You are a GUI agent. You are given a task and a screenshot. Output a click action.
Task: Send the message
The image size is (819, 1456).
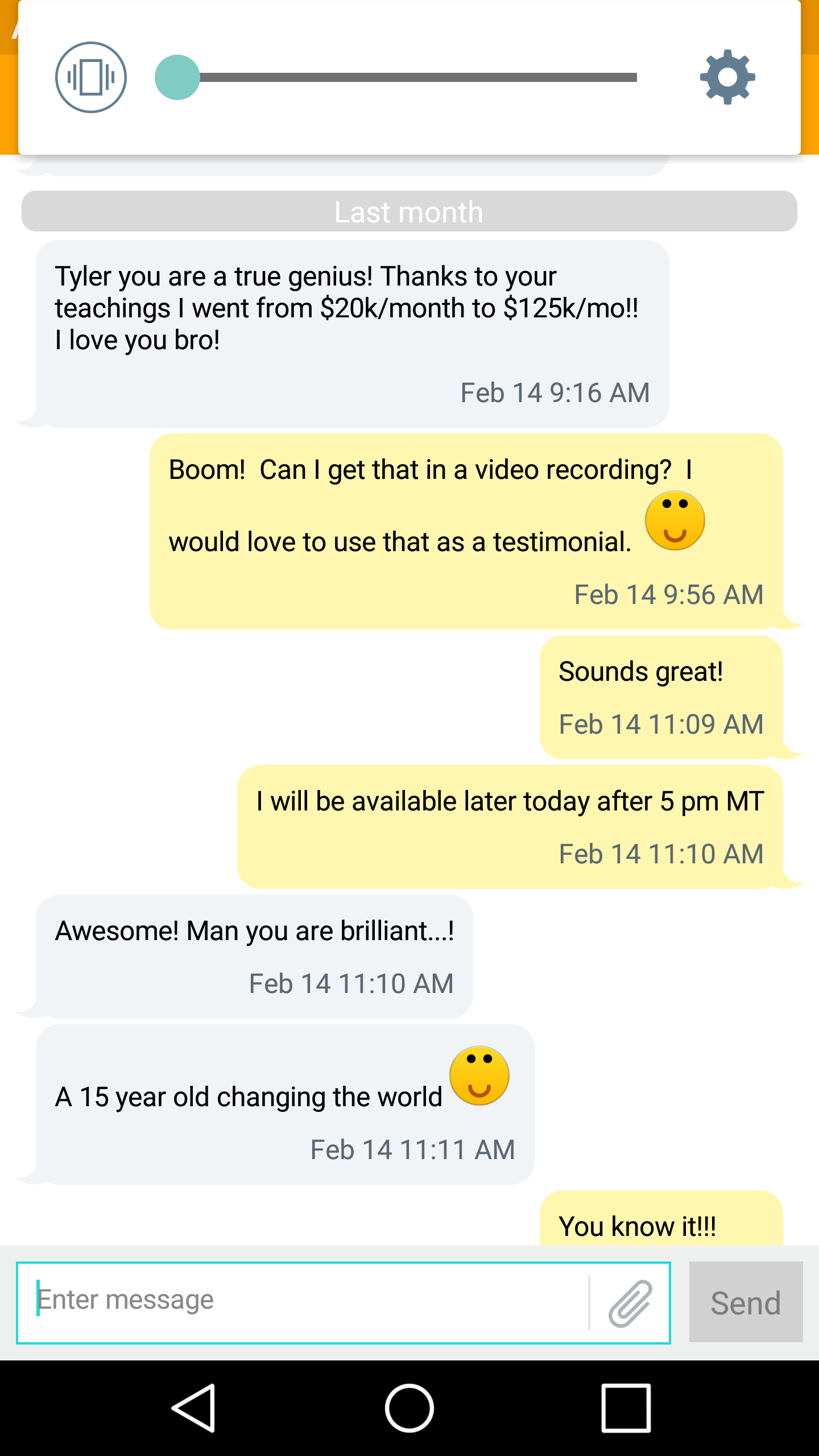746,1302
